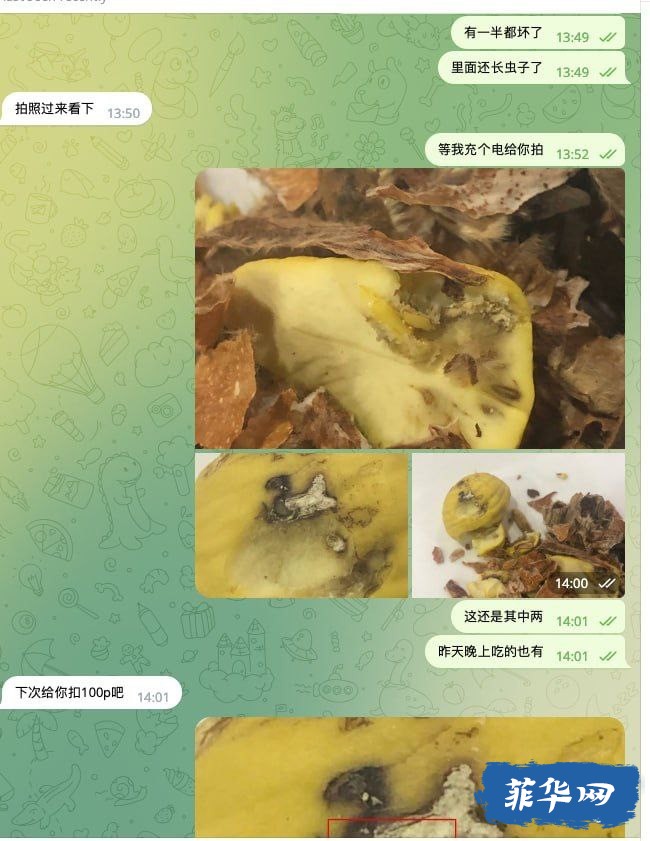
Task: Open the large yellow chestnut photo
Action: point(409,308)
